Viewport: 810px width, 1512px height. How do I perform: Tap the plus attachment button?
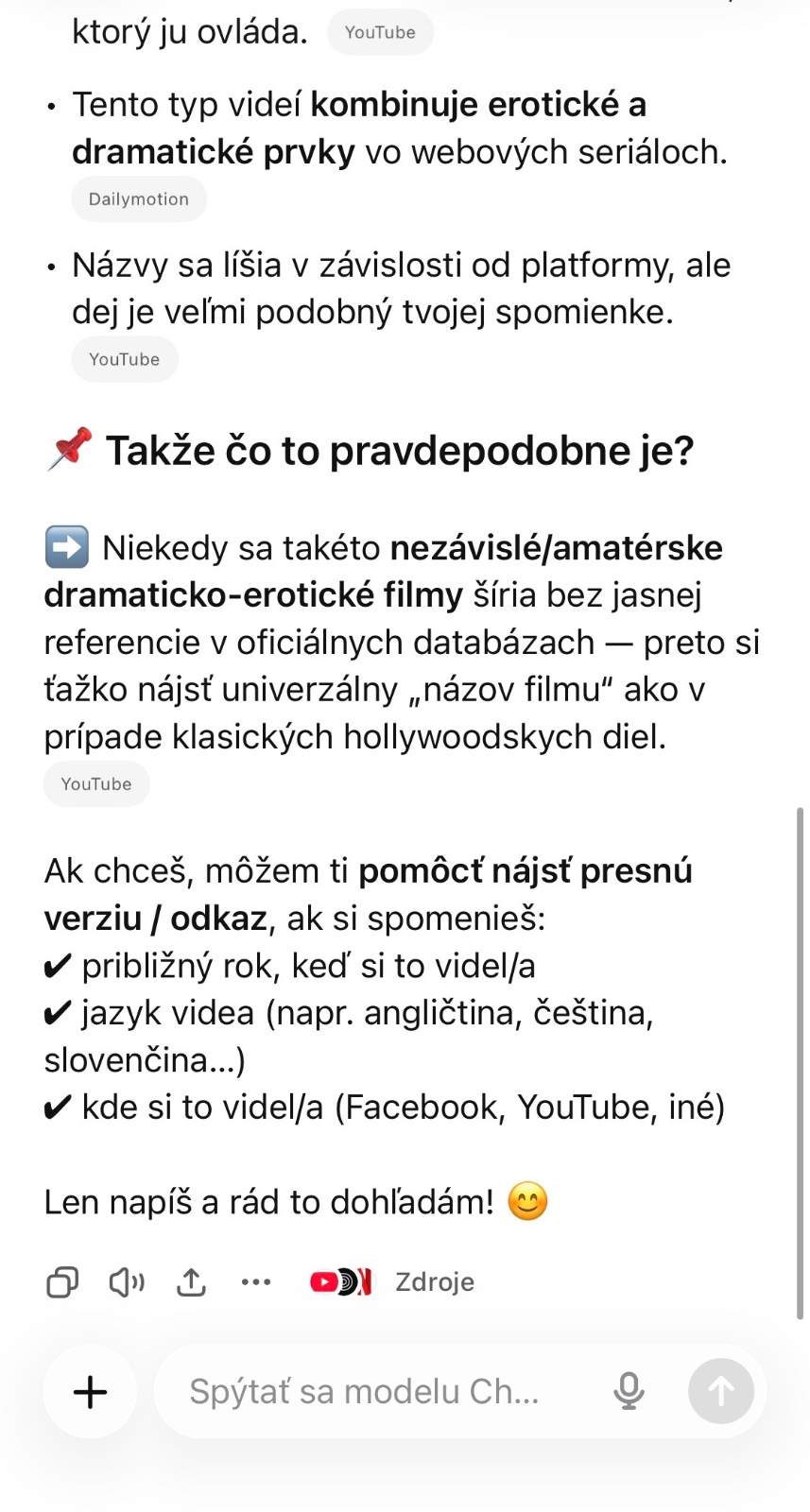pyautogui.click(x=91, y=1392)
